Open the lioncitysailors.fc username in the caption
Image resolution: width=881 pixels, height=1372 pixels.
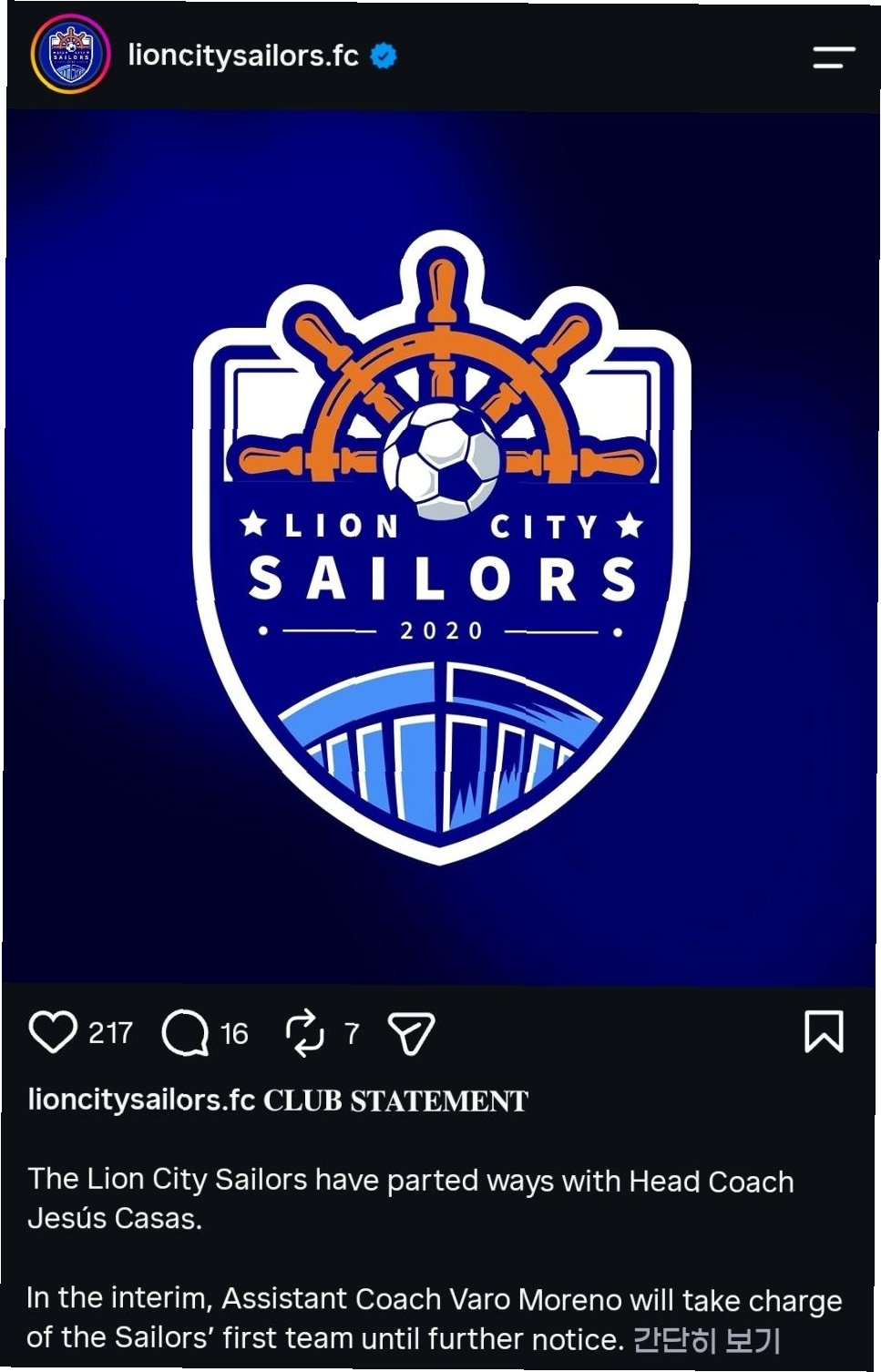point(141,1100)
